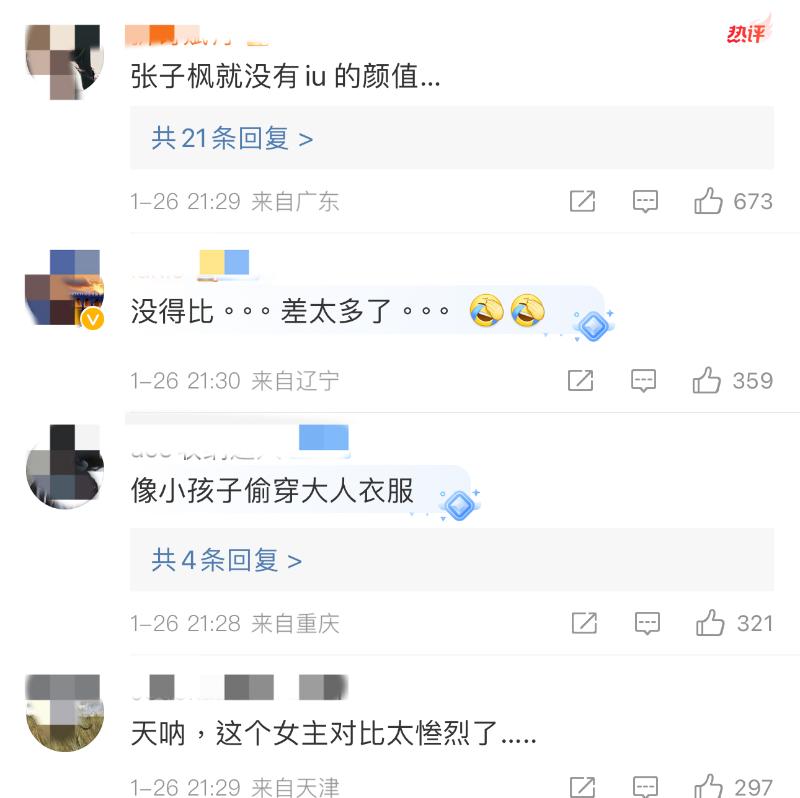Image resolution: width=800 pixels, height=798 pixels.
Task: Open the verified avatar on 没得比 comment
Action: point(63,287)
